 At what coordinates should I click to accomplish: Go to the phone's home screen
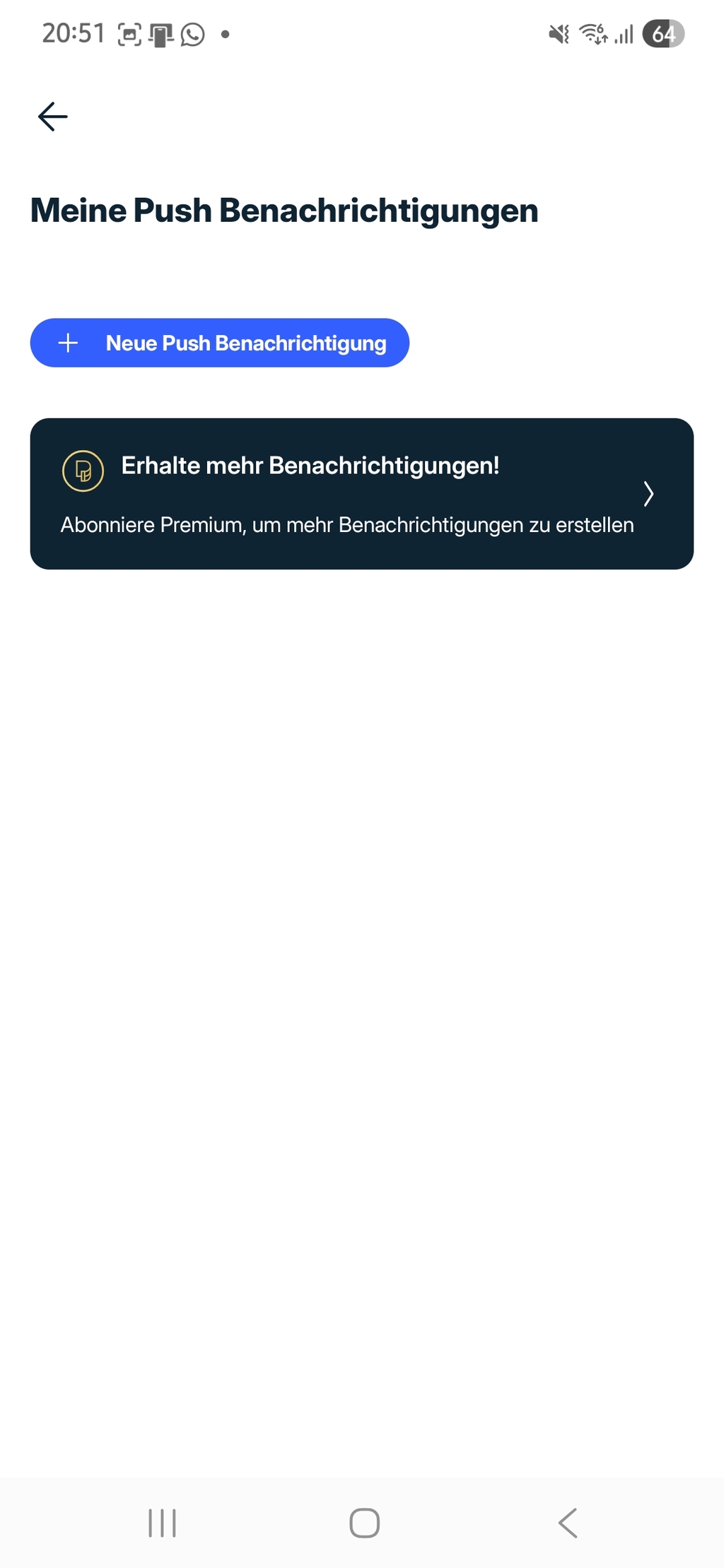click(x=364, y=1522)
